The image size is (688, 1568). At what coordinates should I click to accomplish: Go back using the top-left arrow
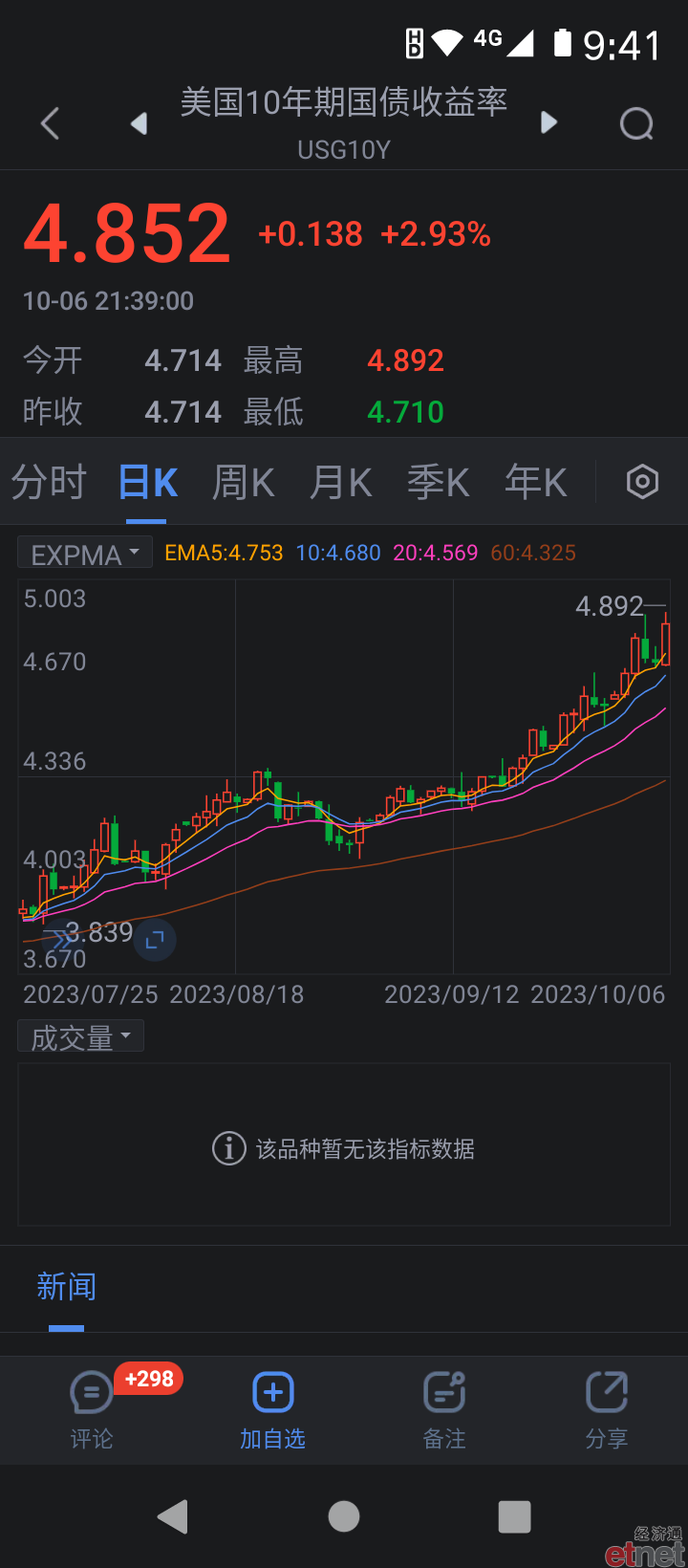[x=51, y=123]
